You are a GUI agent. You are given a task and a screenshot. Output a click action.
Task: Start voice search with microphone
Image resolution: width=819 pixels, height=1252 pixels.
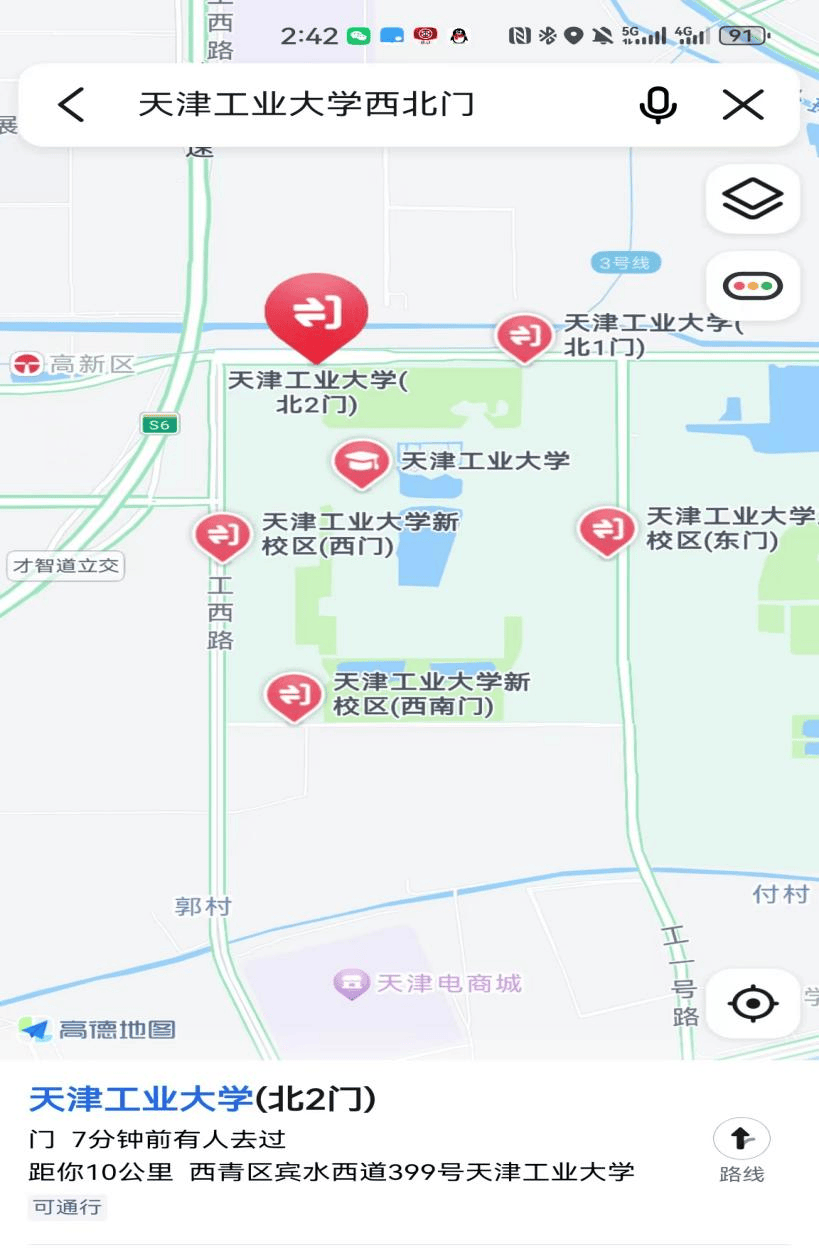click(x=657, y=104)
